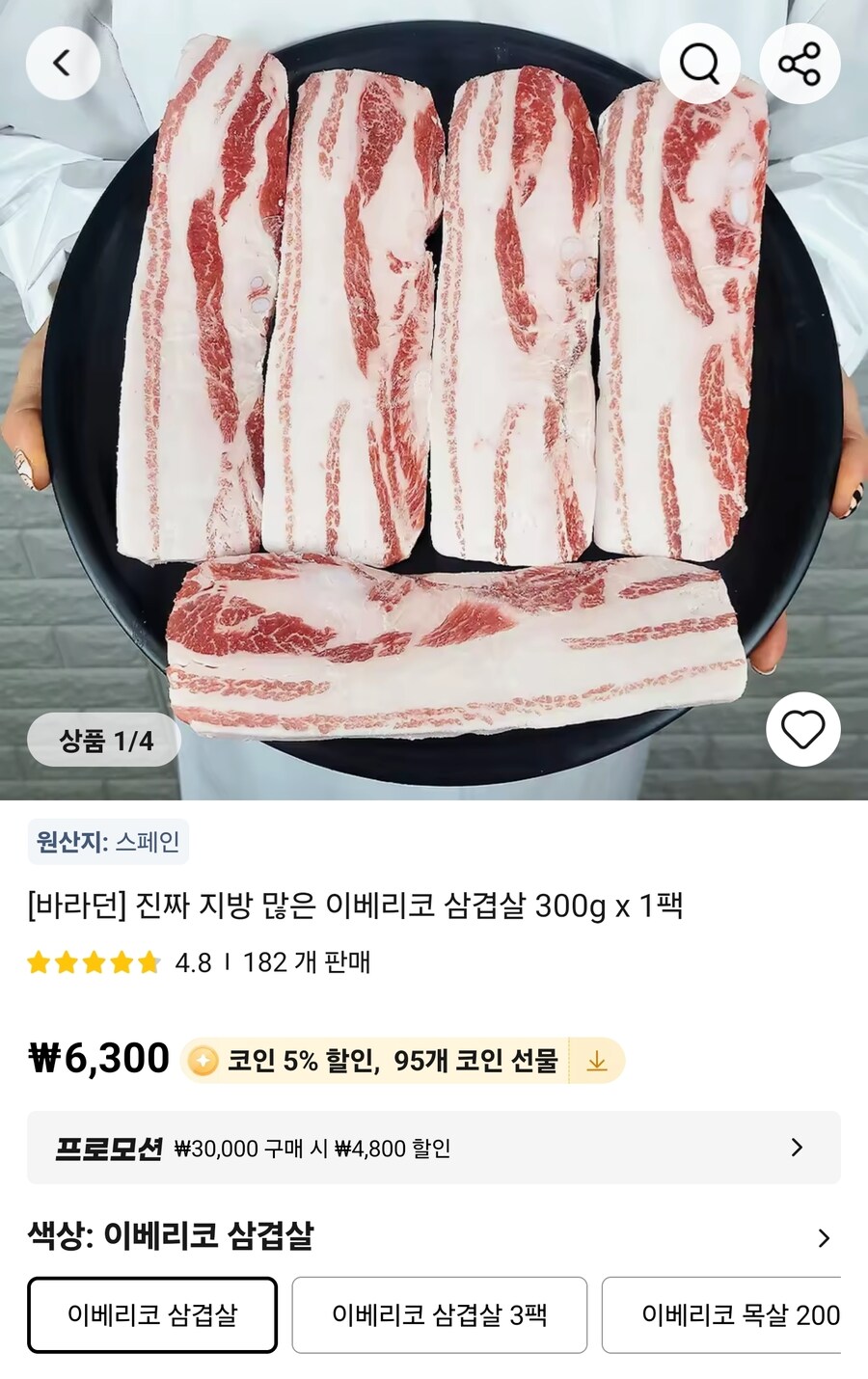Open the 색상 color selection page

[x=822, y=1234]
